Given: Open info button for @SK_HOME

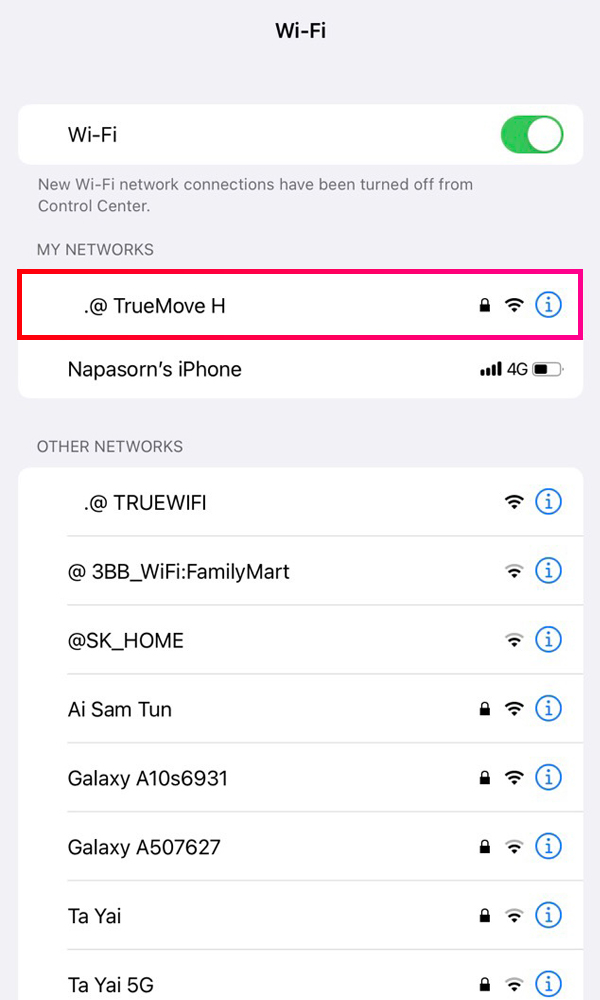Looking at the screenshot, I should pyautogui.click(x=548, y=640).
